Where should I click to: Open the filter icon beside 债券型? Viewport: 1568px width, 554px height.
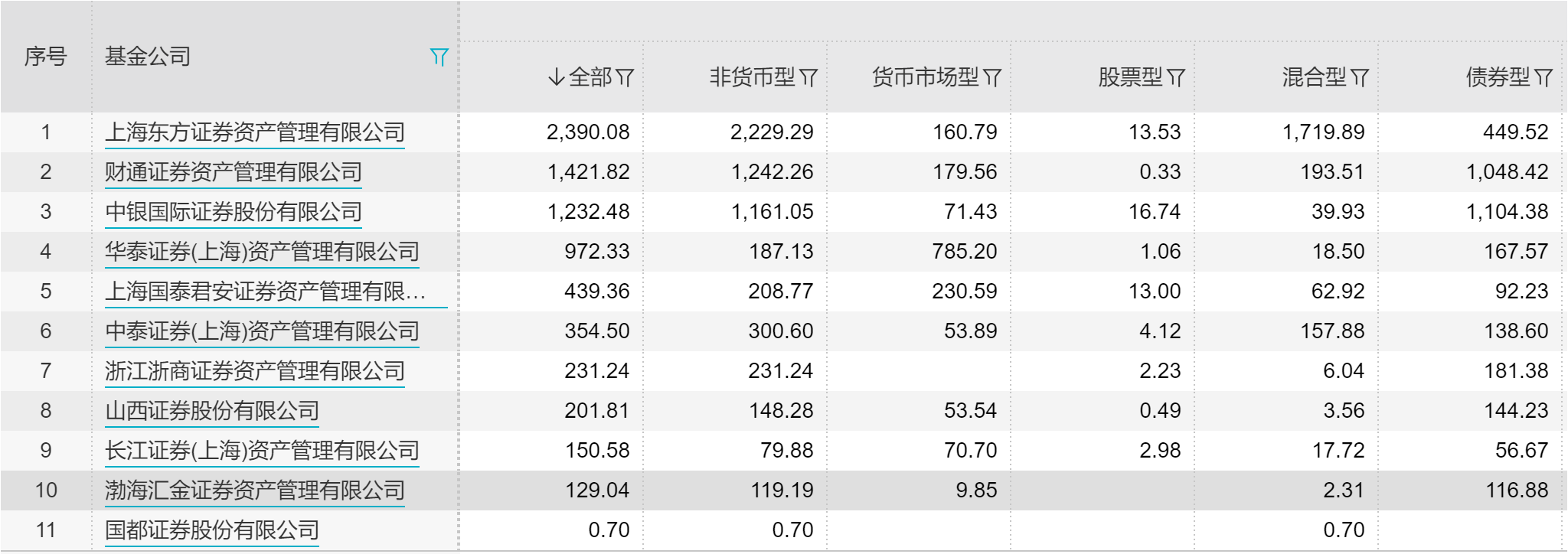click(1544, 77)
